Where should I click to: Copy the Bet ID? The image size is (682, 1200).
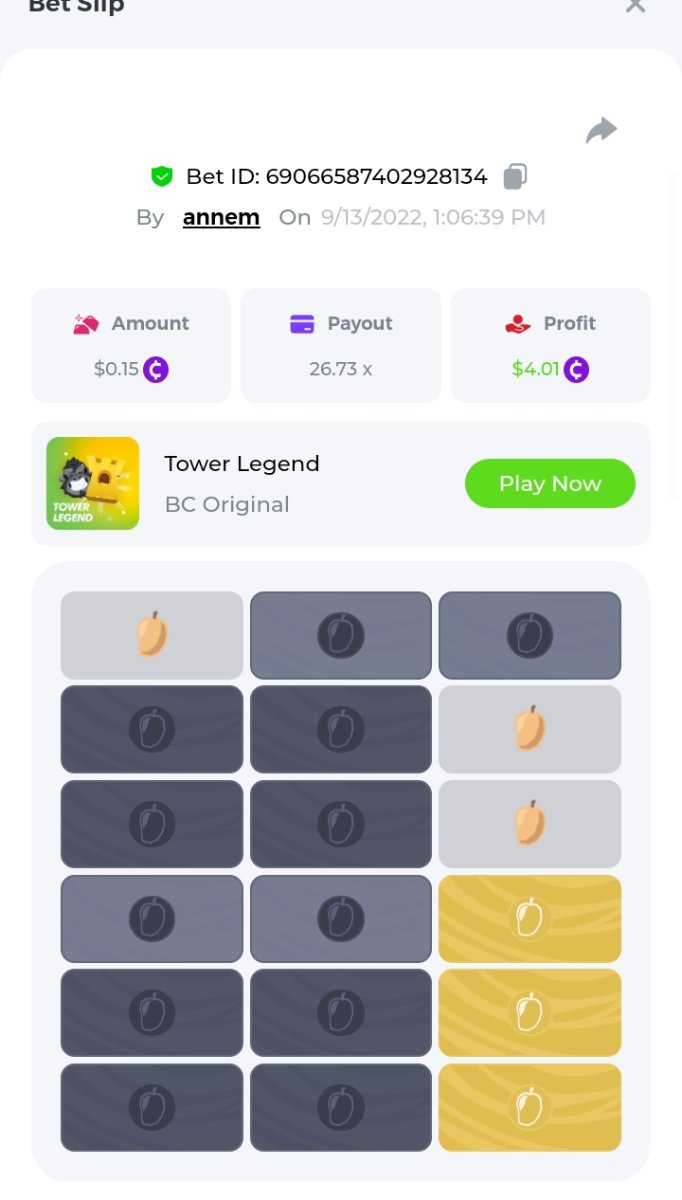515,177
